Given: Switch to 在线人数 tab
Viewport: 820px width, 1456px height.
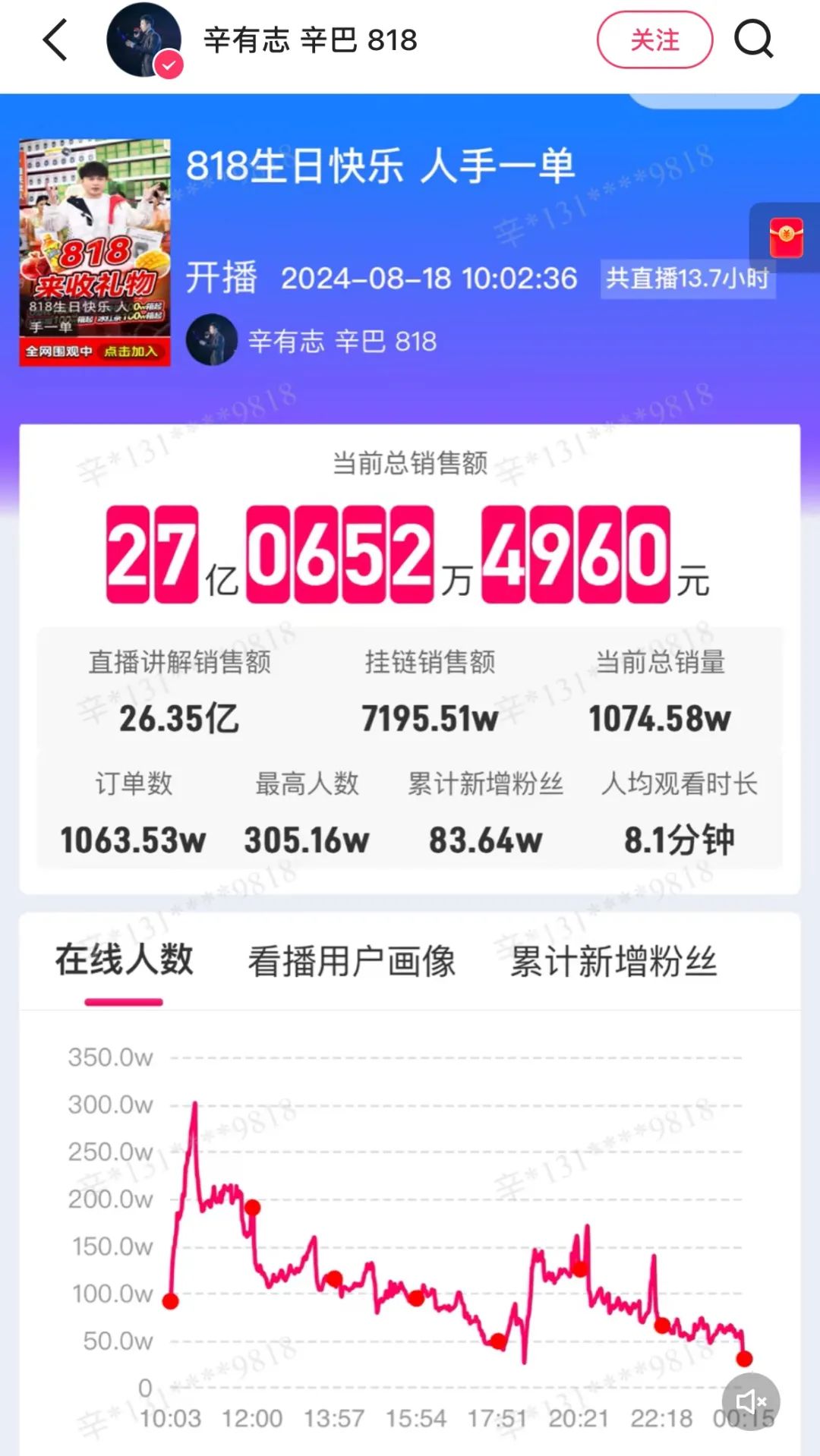Looking at the screenshot, I should pyautogui.click(x=124, y=960).
